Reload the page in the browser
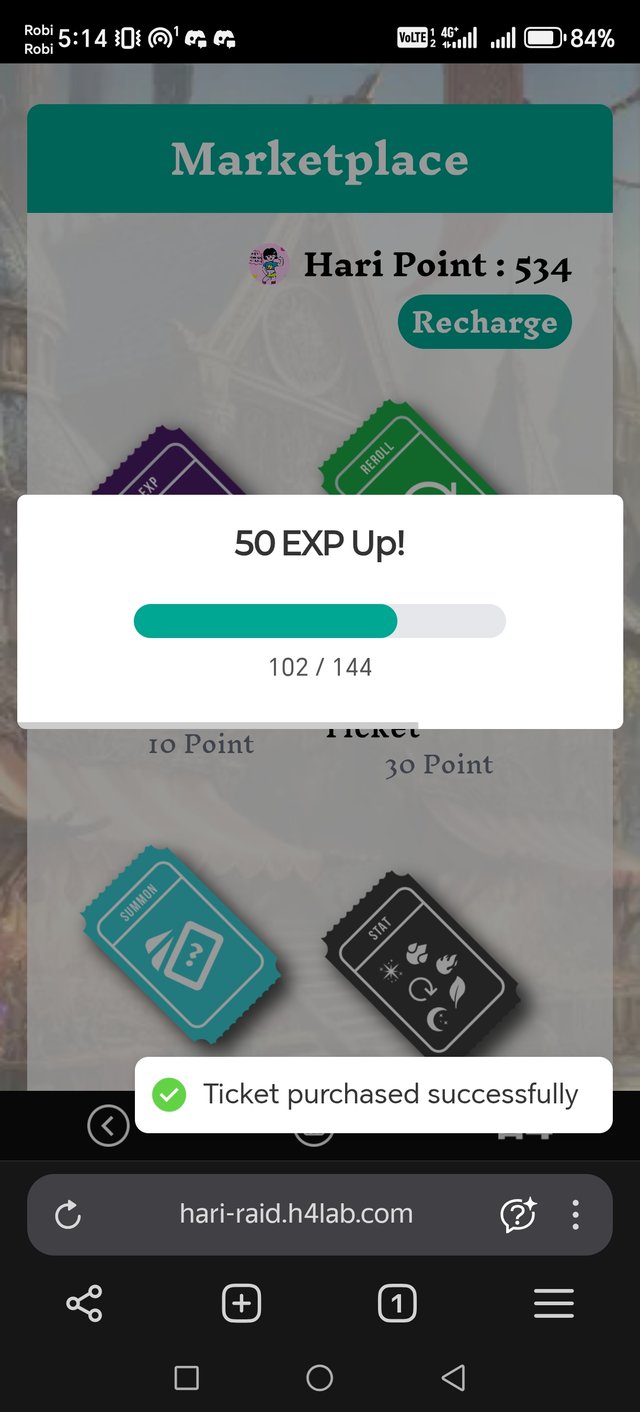 pos(67,1215)
